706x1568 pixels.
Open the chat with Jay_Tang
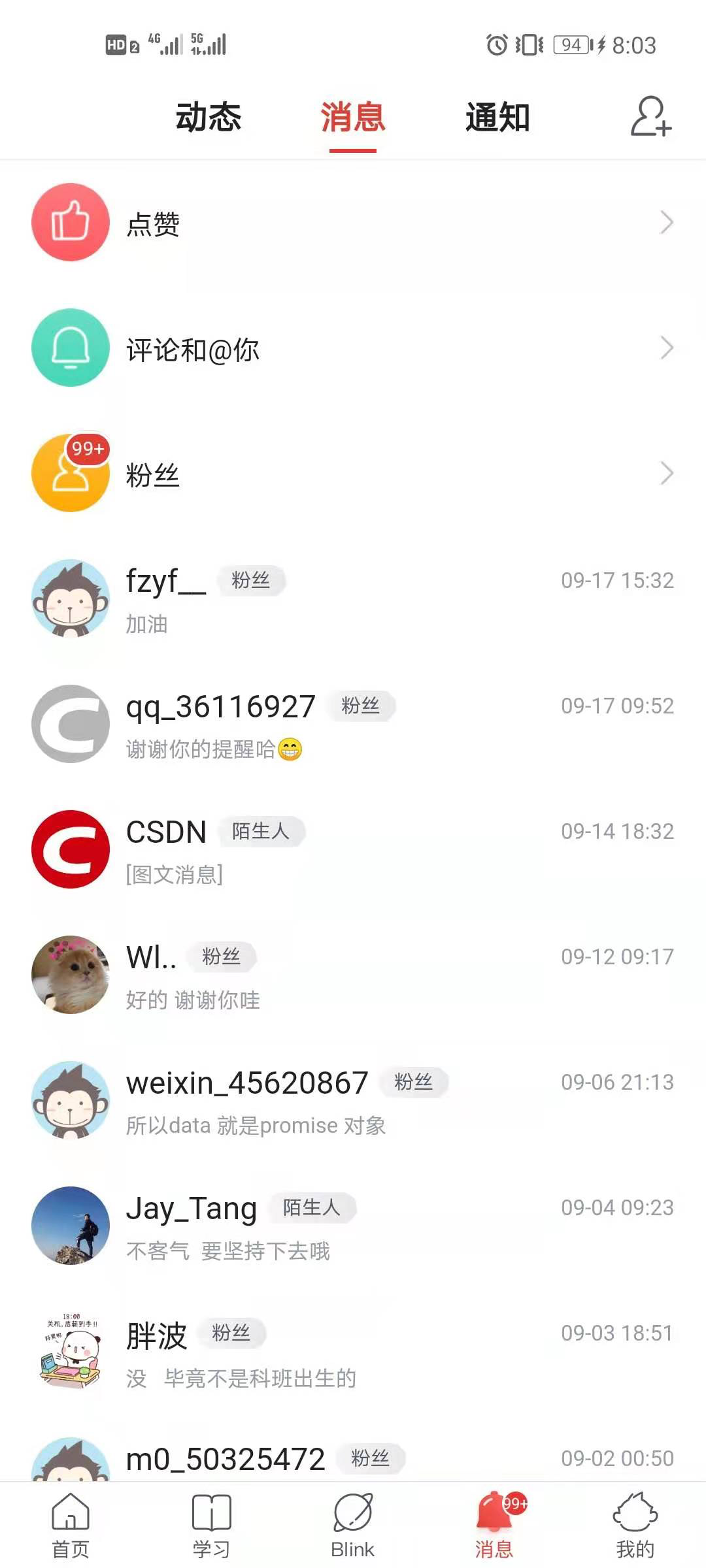point(353,1226)
